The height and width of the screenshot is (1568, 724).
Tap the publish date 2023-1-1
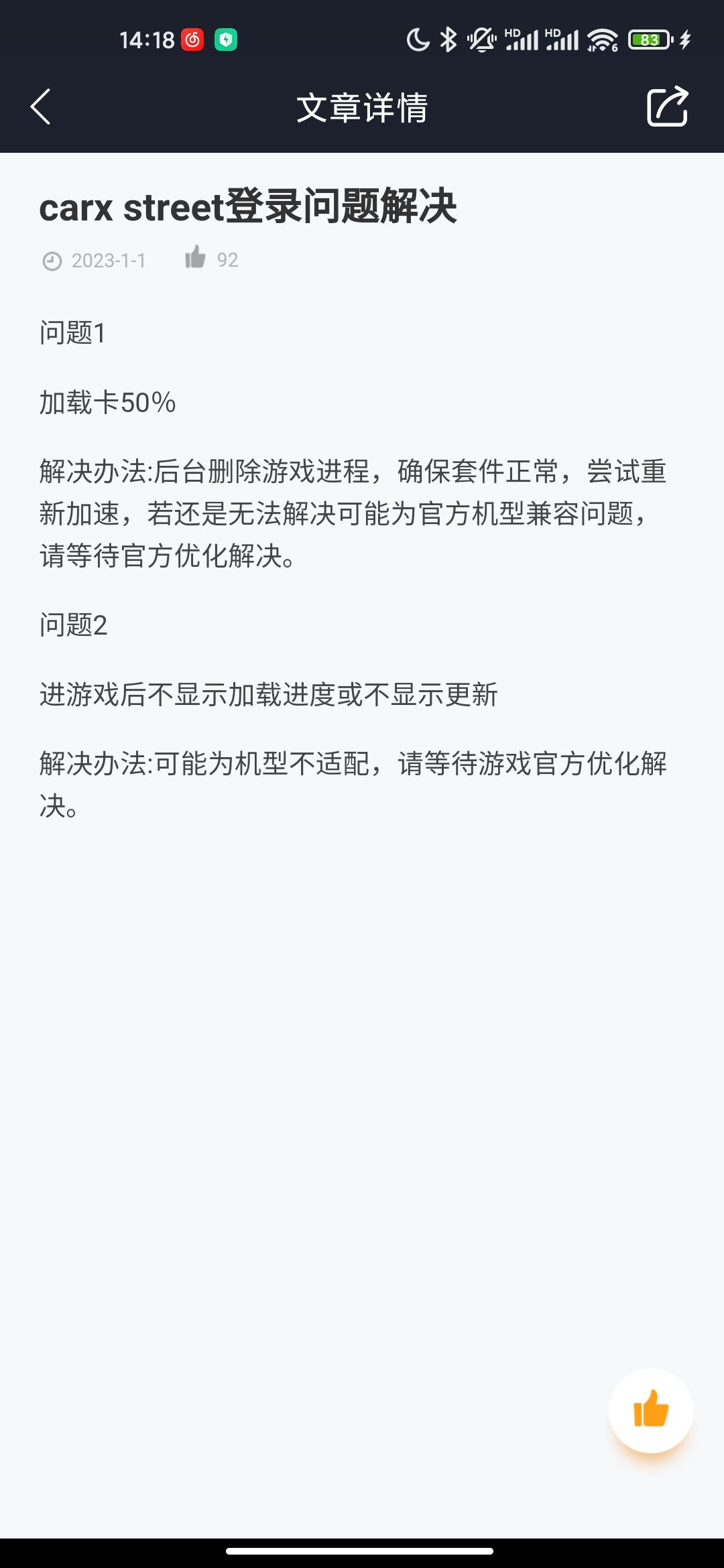coord(109,261)
